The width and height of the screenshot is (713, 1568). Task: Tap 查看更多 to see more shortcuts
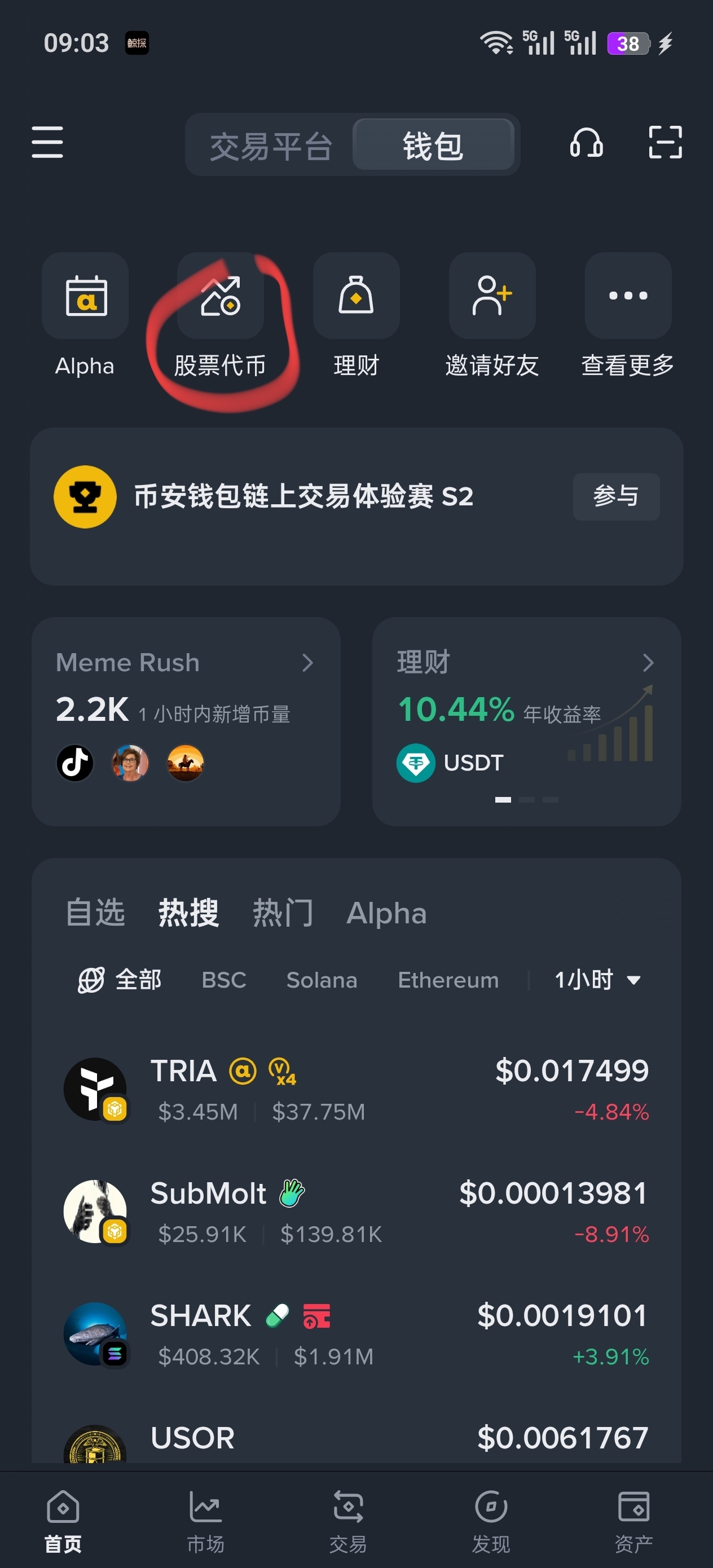coord(628,296)
